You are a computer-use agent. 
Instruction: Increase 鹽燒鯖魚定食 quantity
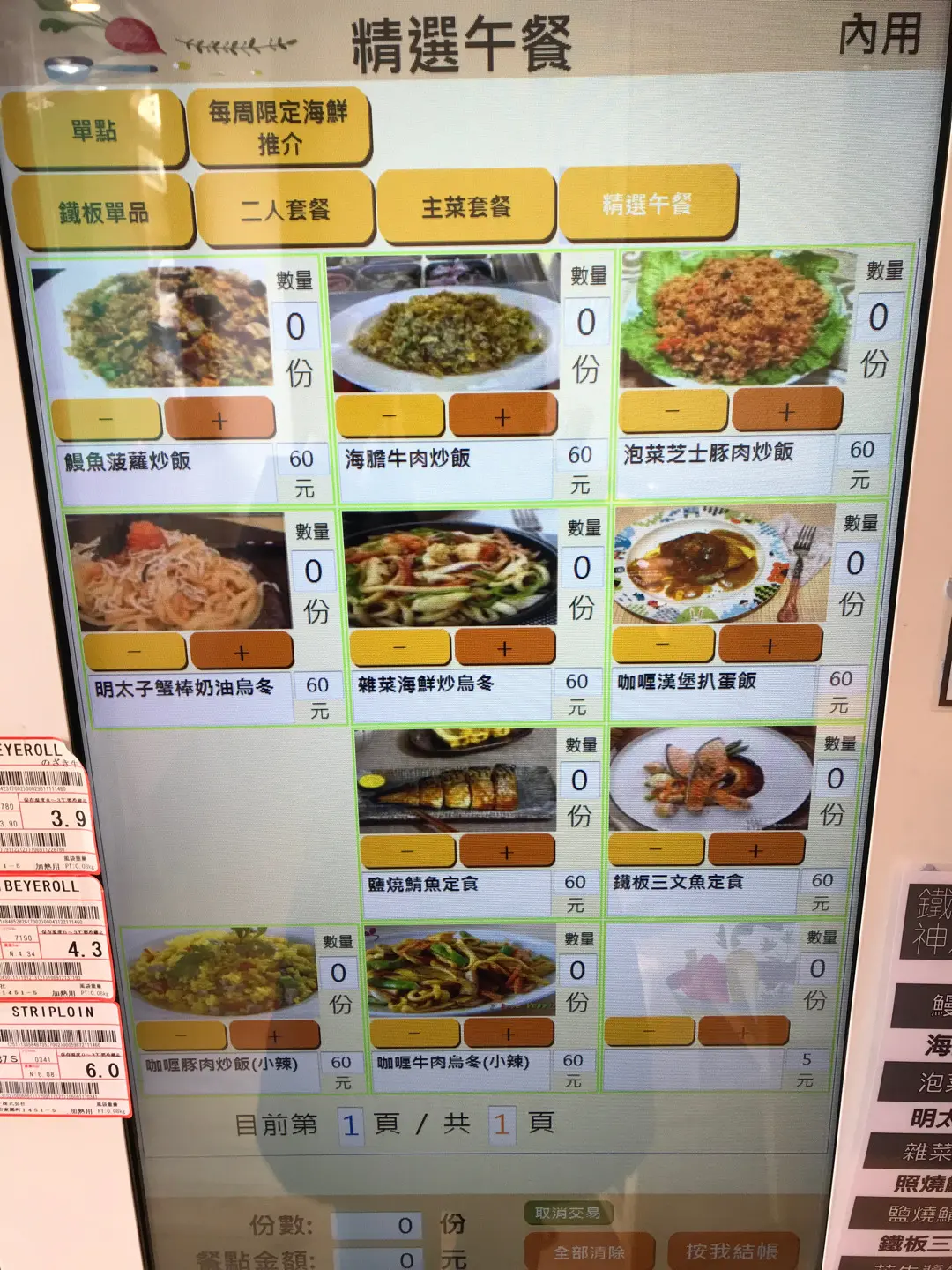point(507,852)
